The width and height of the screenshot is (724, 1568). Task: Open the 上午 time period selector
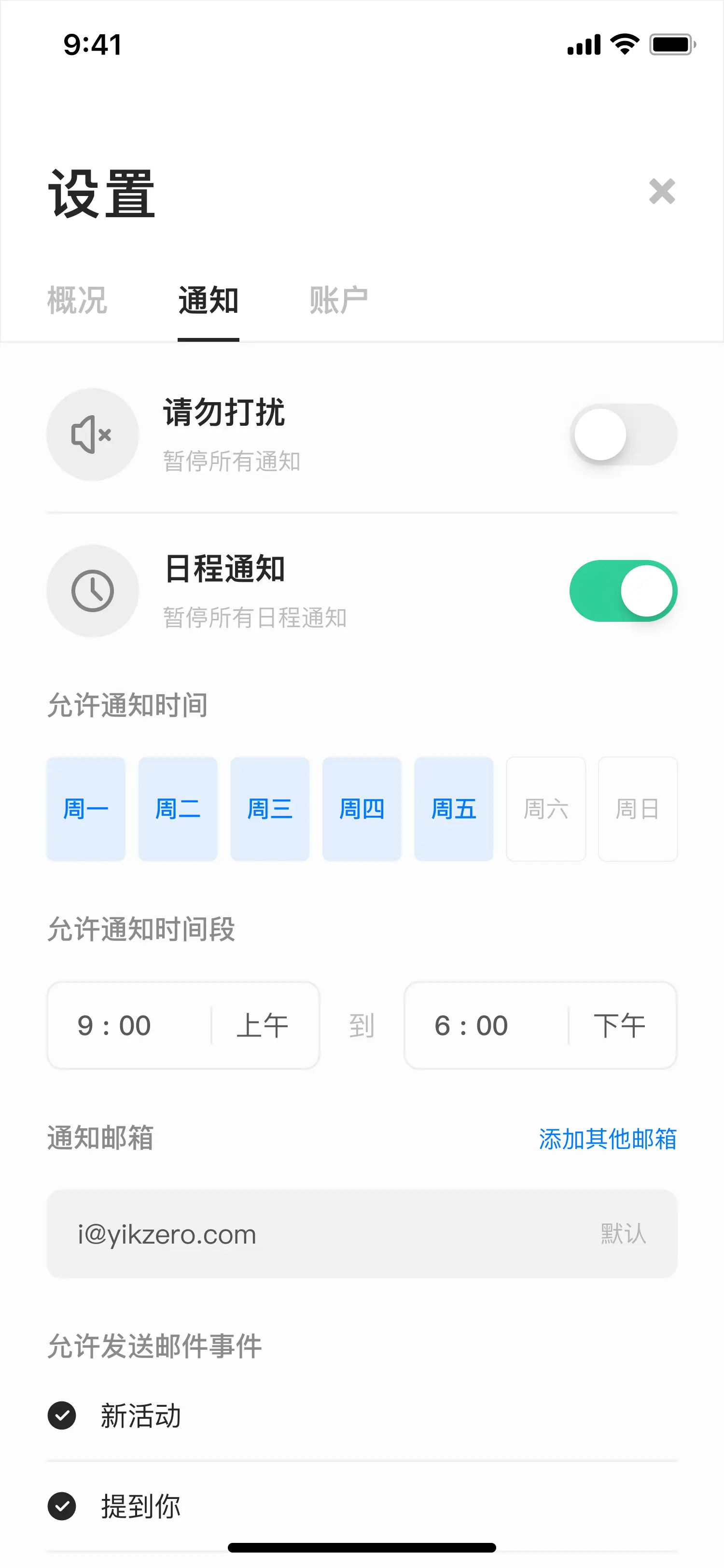click(x=263, y=1024)
